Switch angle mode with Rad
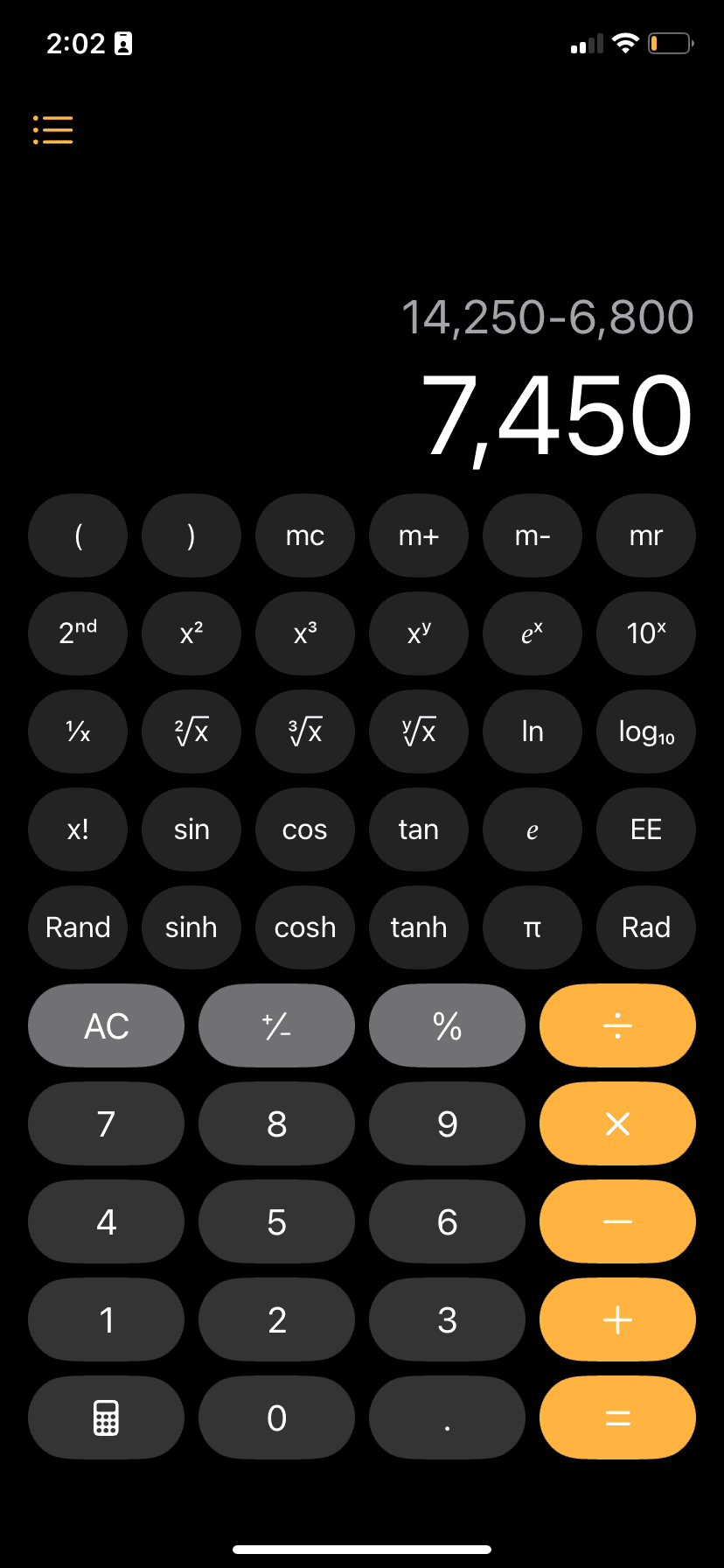 (x=646, y=927)
